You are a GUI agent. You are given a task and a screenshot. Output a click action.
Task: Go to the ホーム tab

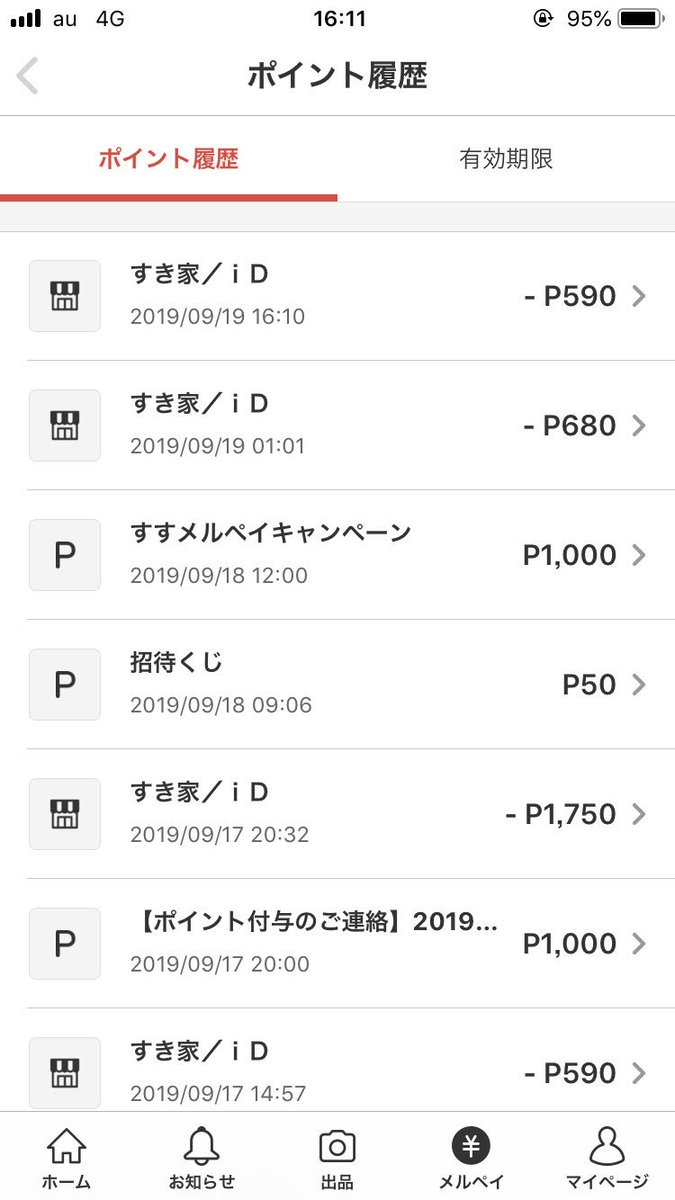click(66, 1157)
